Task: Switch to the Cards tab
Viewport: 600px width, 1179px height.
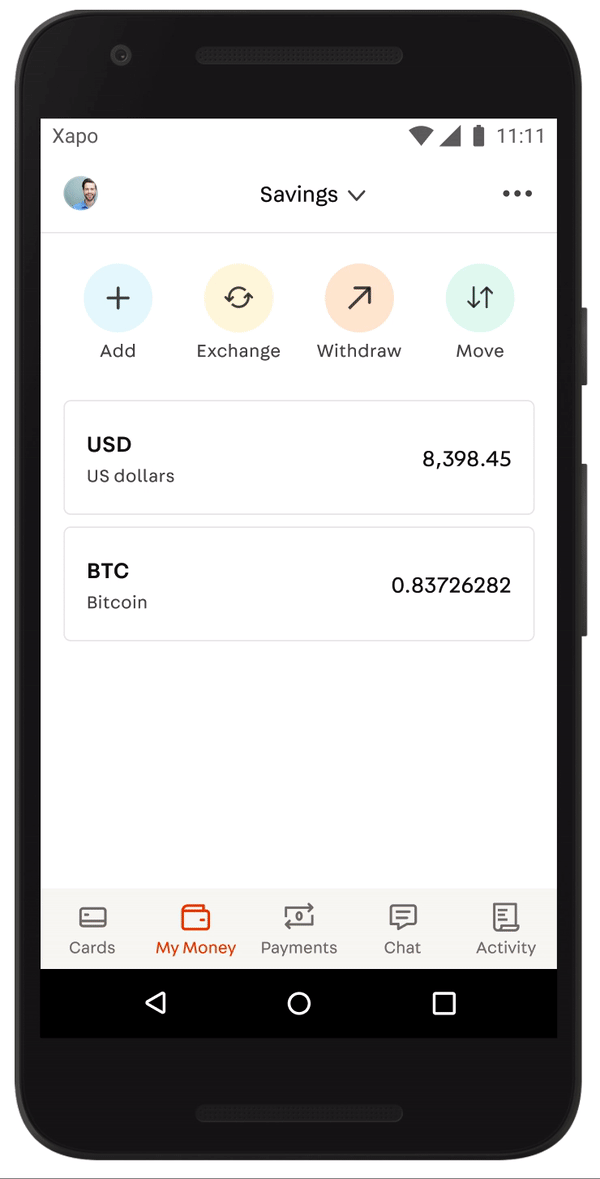Action: pyautogui.click(x=92, y=929)
